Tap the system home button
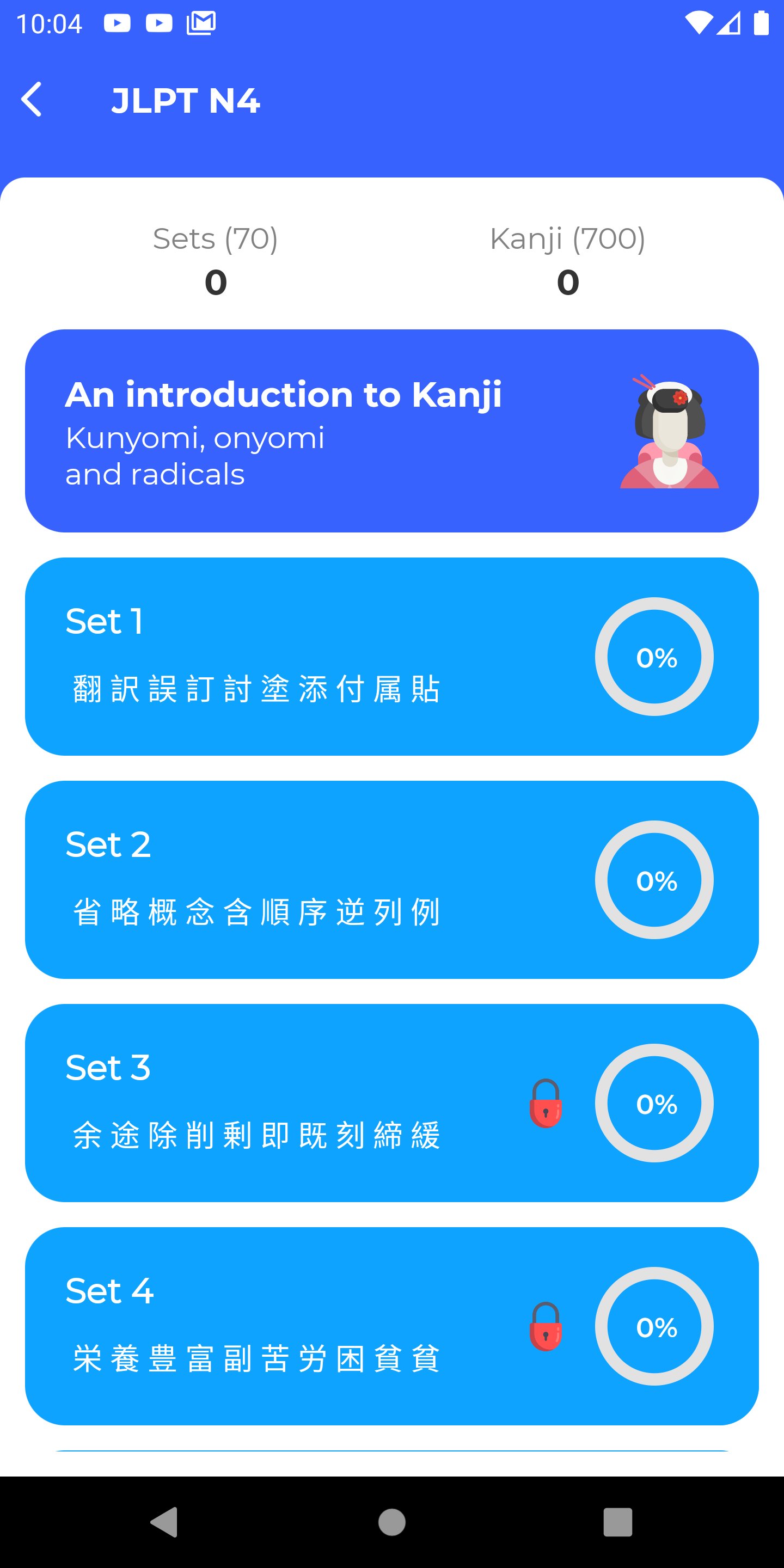 391,1522
